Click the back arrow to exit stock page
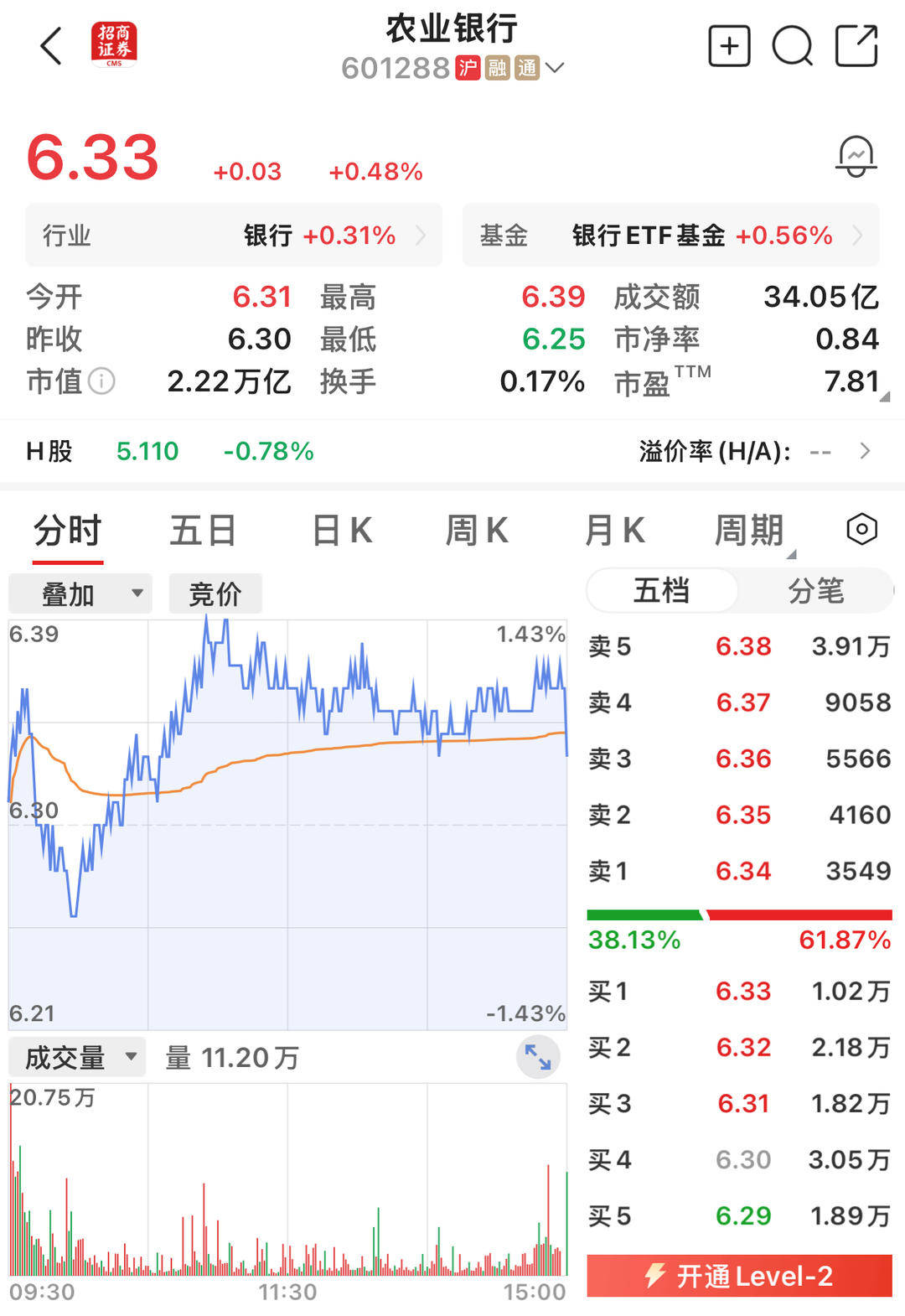Image resolution: width=905 pixels, height=1316 pixels. tap(50, 46)
